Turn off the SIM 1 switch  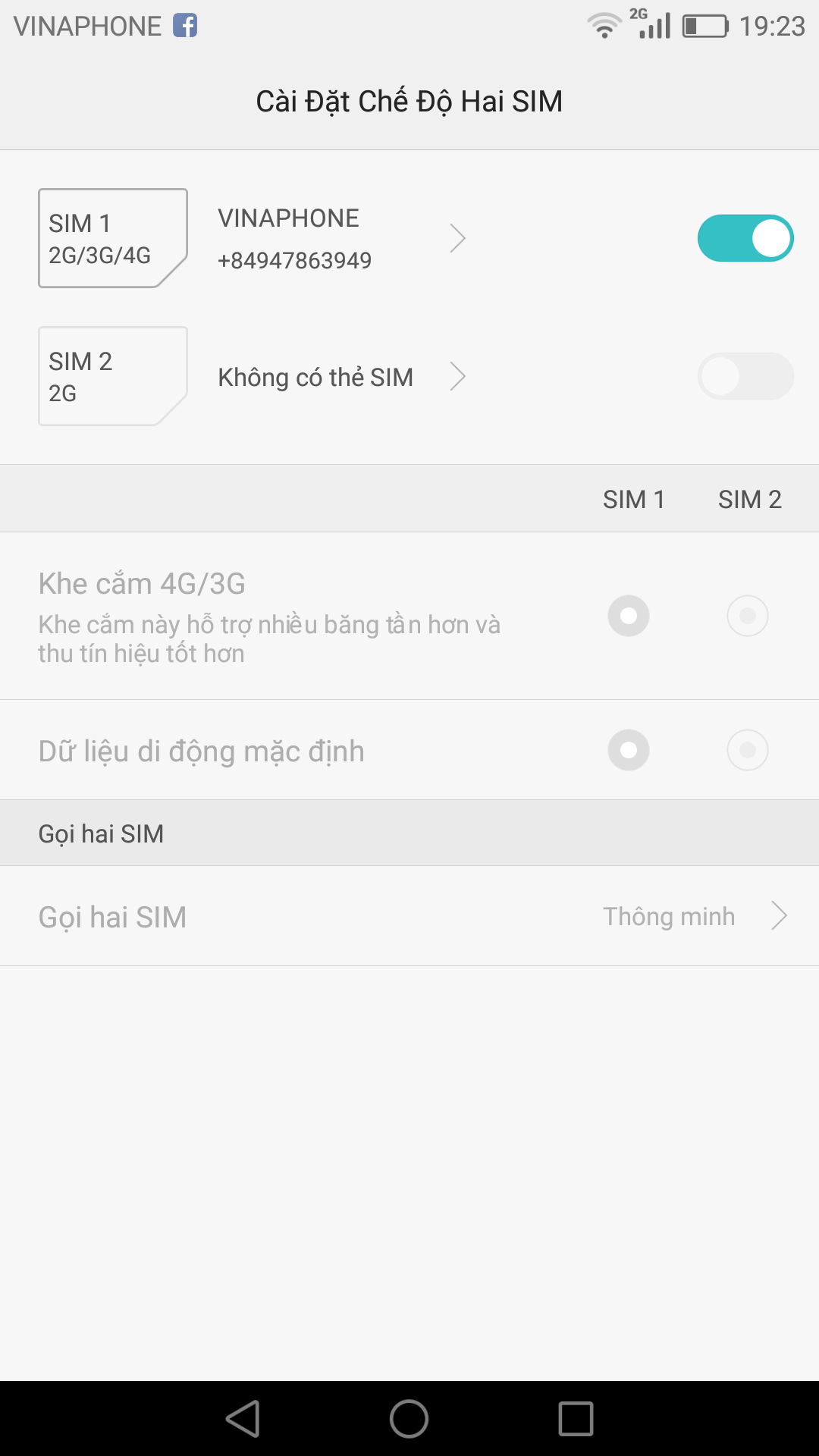745,238
